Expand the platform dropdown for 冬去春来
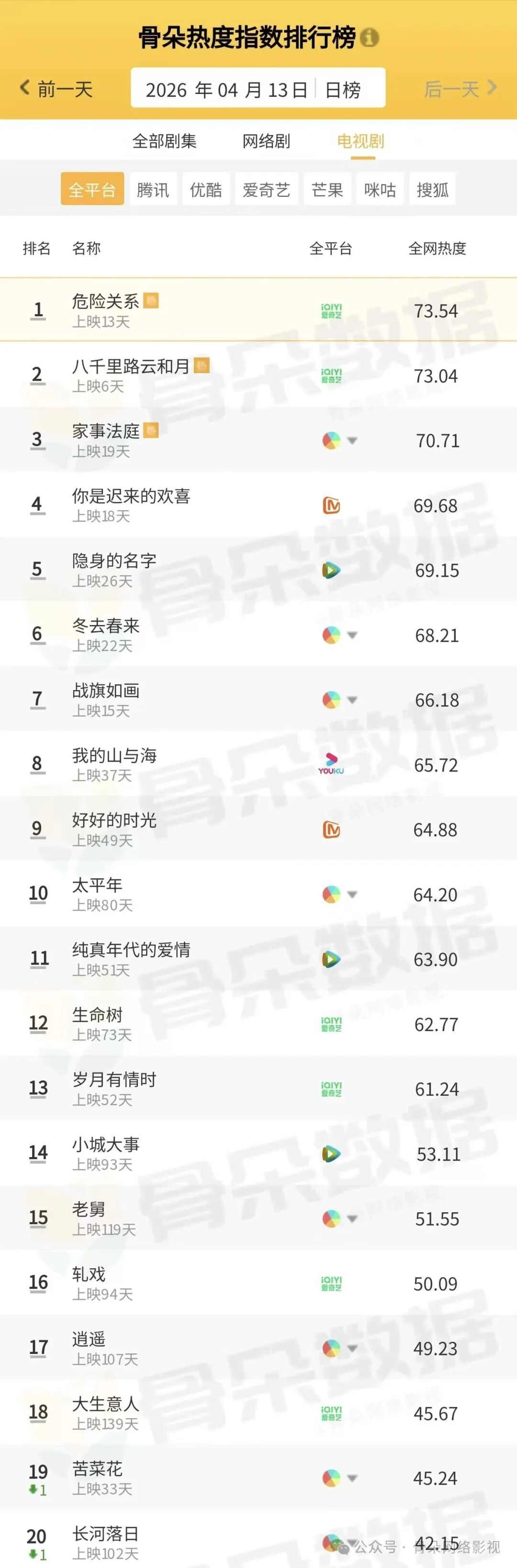This screenshot has height=1568, width=517. 351,635
